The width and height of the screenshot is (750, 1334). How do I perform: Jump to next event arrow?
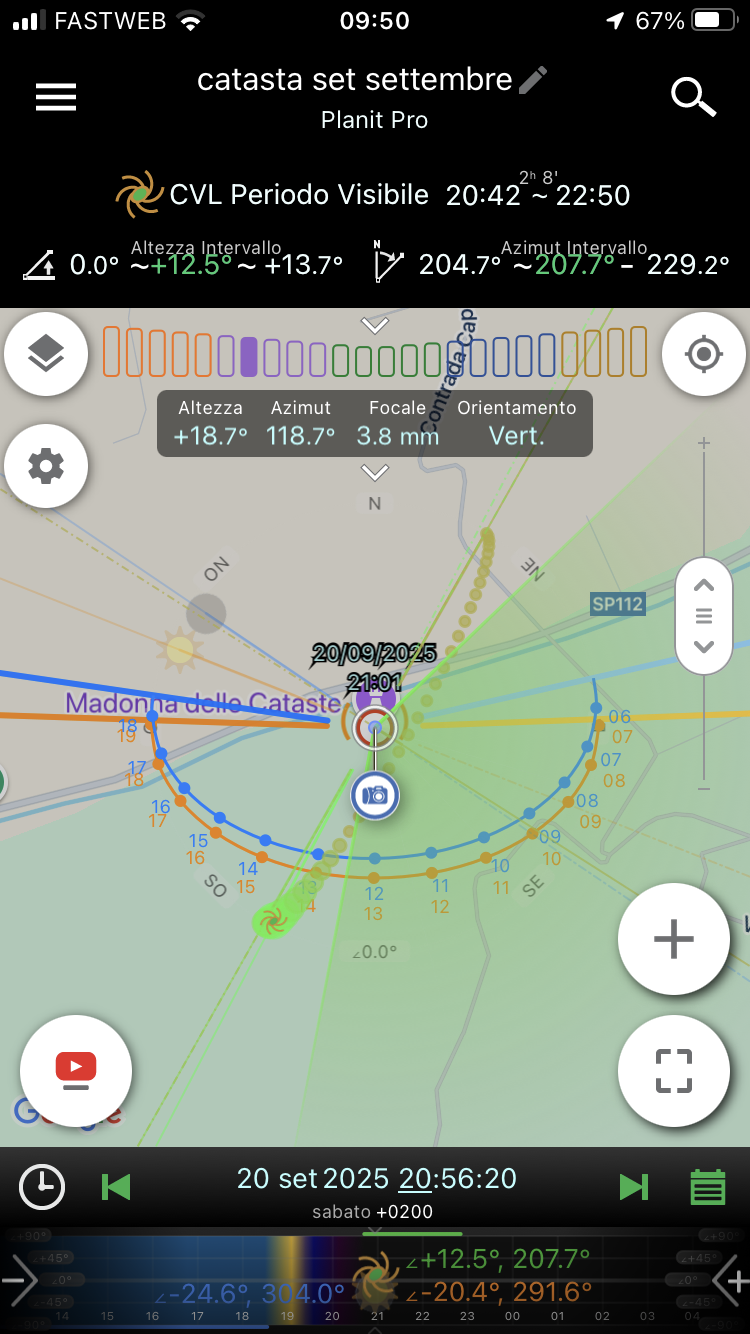[x=633, y=1187]
